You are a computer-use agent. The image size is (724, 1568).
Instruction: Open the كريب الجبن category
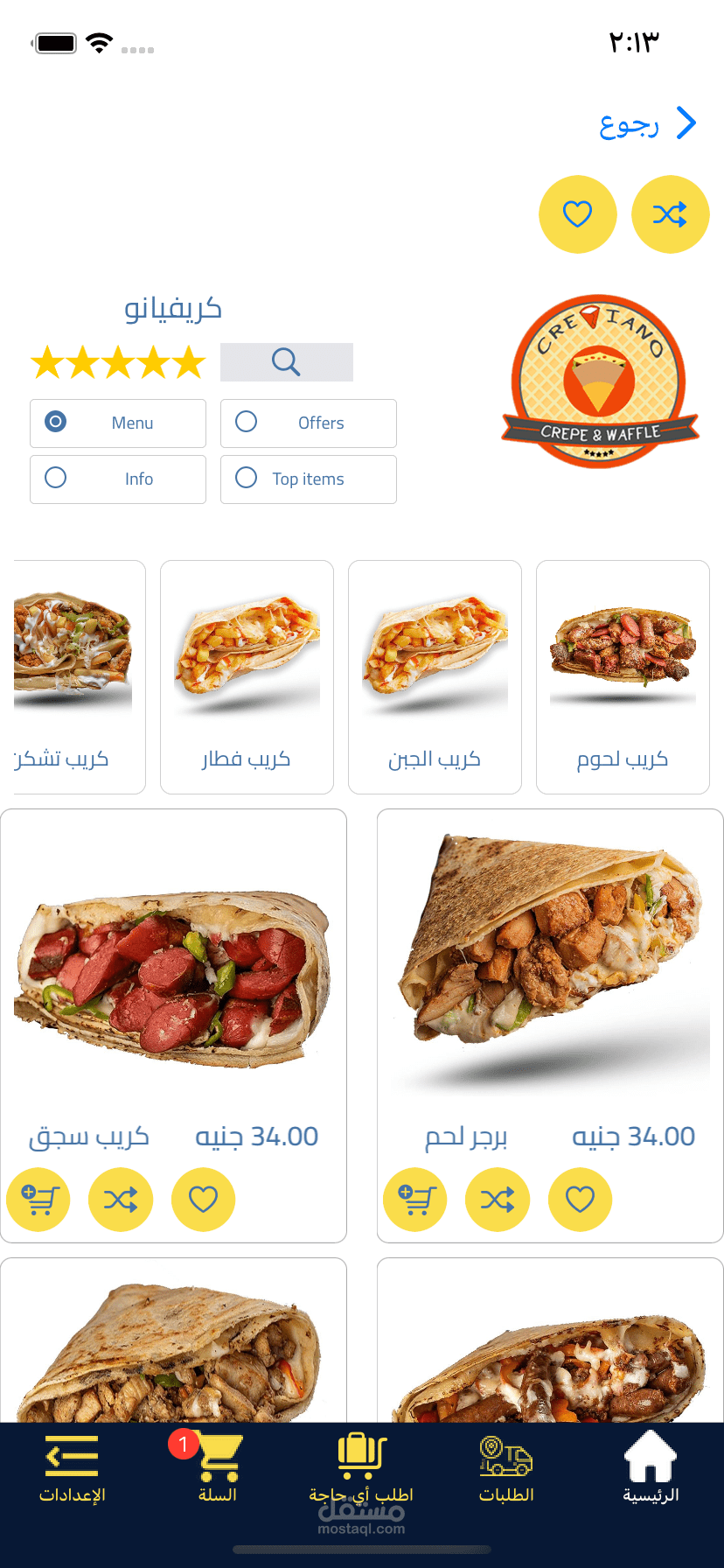coord(435,677)
